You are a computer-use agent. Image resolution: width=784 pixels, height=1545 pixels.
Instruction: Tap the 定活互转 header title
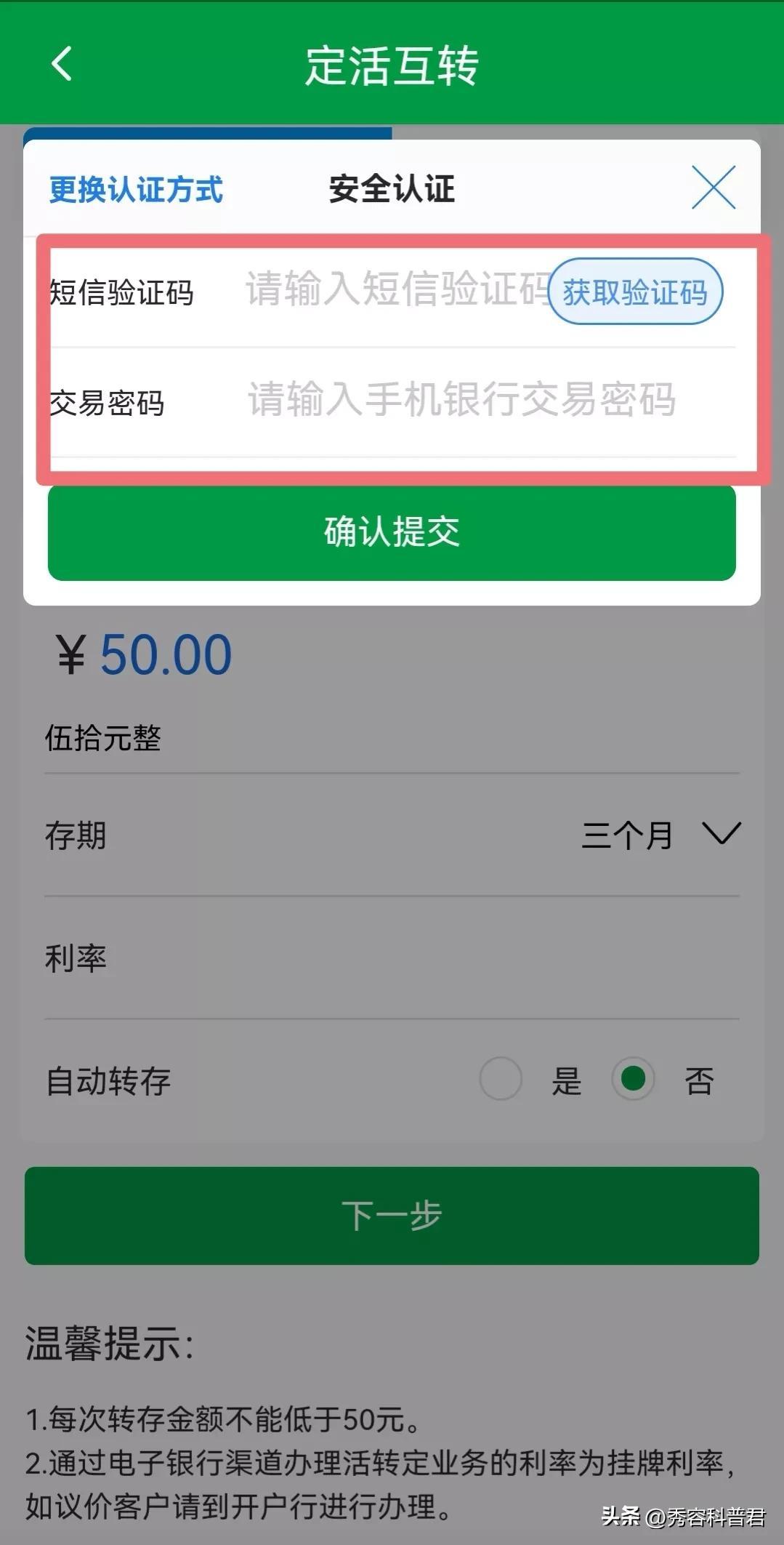click(x=392, y=65)
